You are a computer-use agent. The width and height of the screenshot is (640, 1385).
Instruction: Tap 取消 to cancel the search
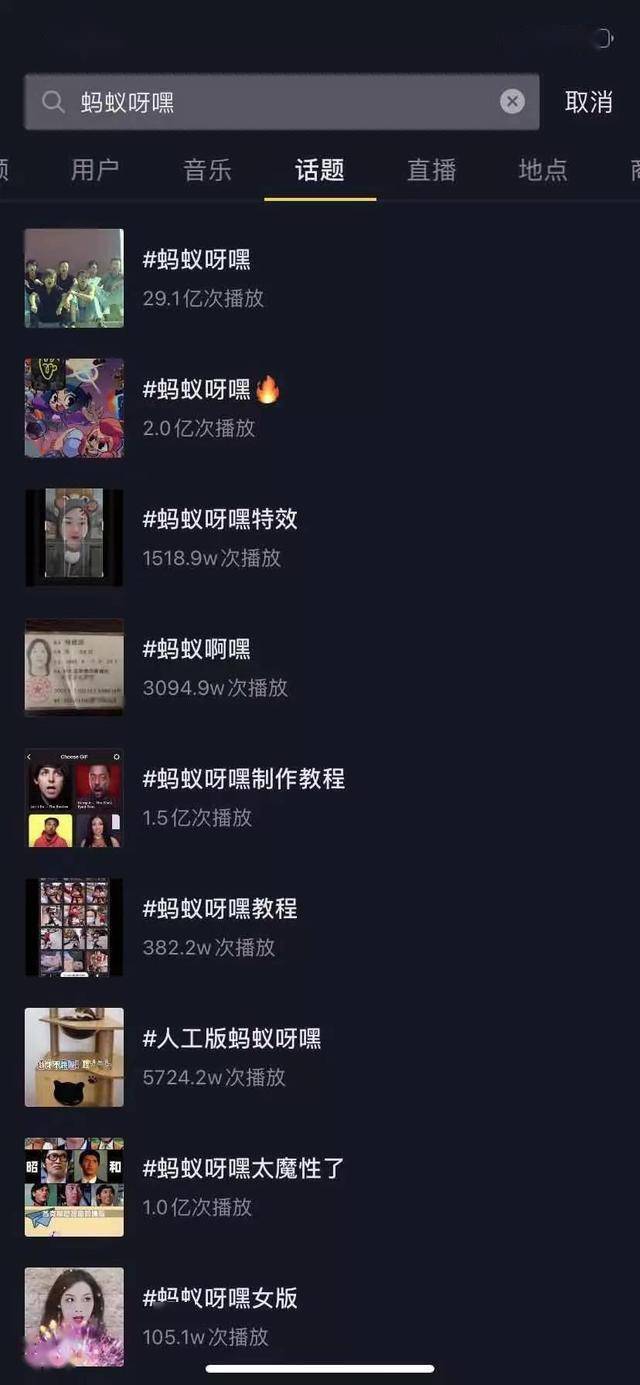click(588, 102)
